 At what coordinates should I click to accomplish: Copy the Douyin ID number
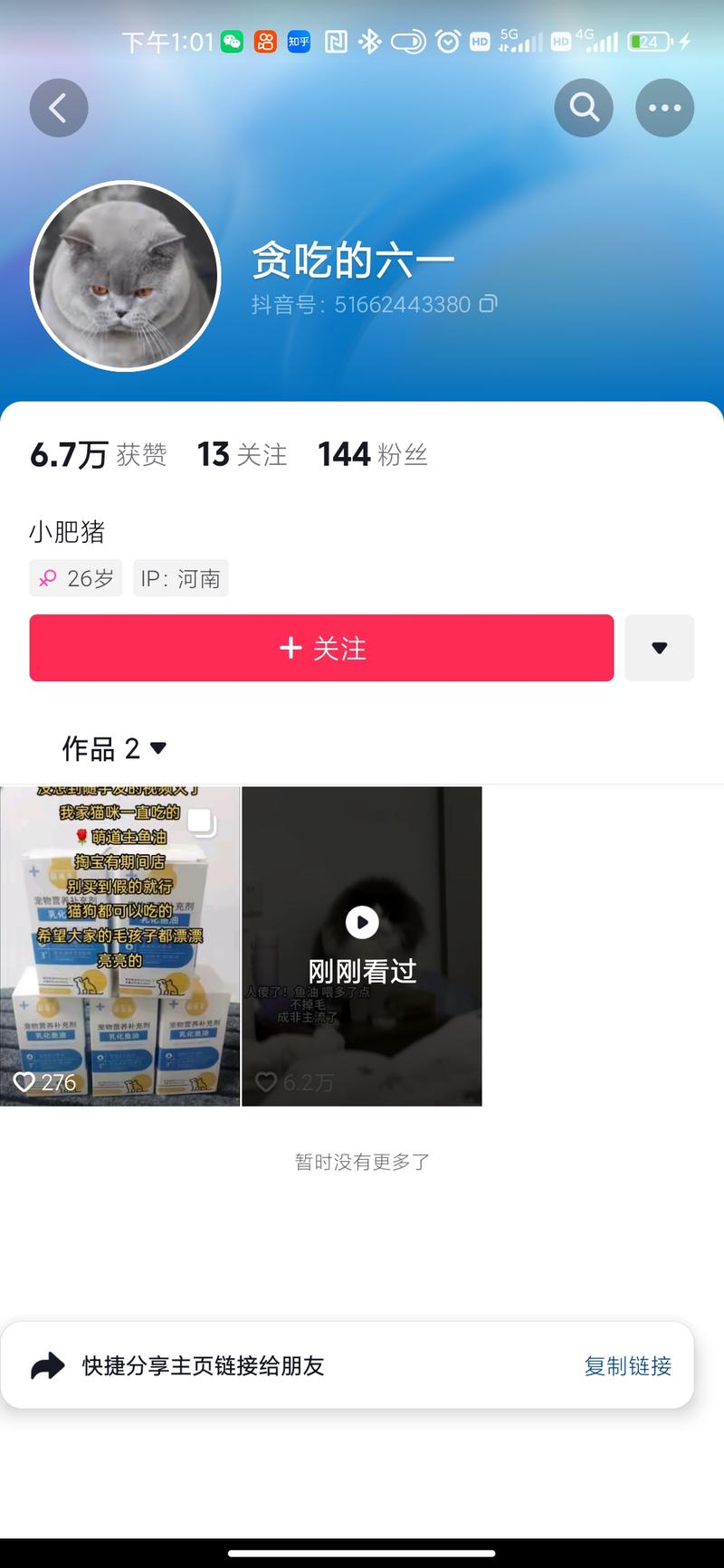[488, 304]
